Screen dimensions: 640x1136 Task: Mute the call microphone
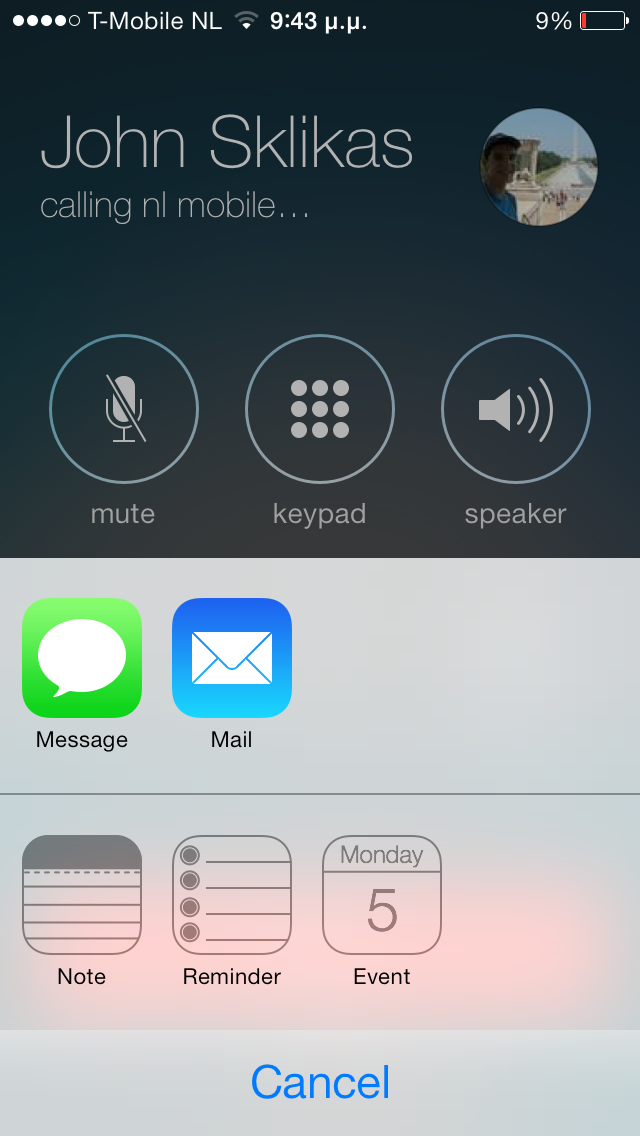[124, 409]
